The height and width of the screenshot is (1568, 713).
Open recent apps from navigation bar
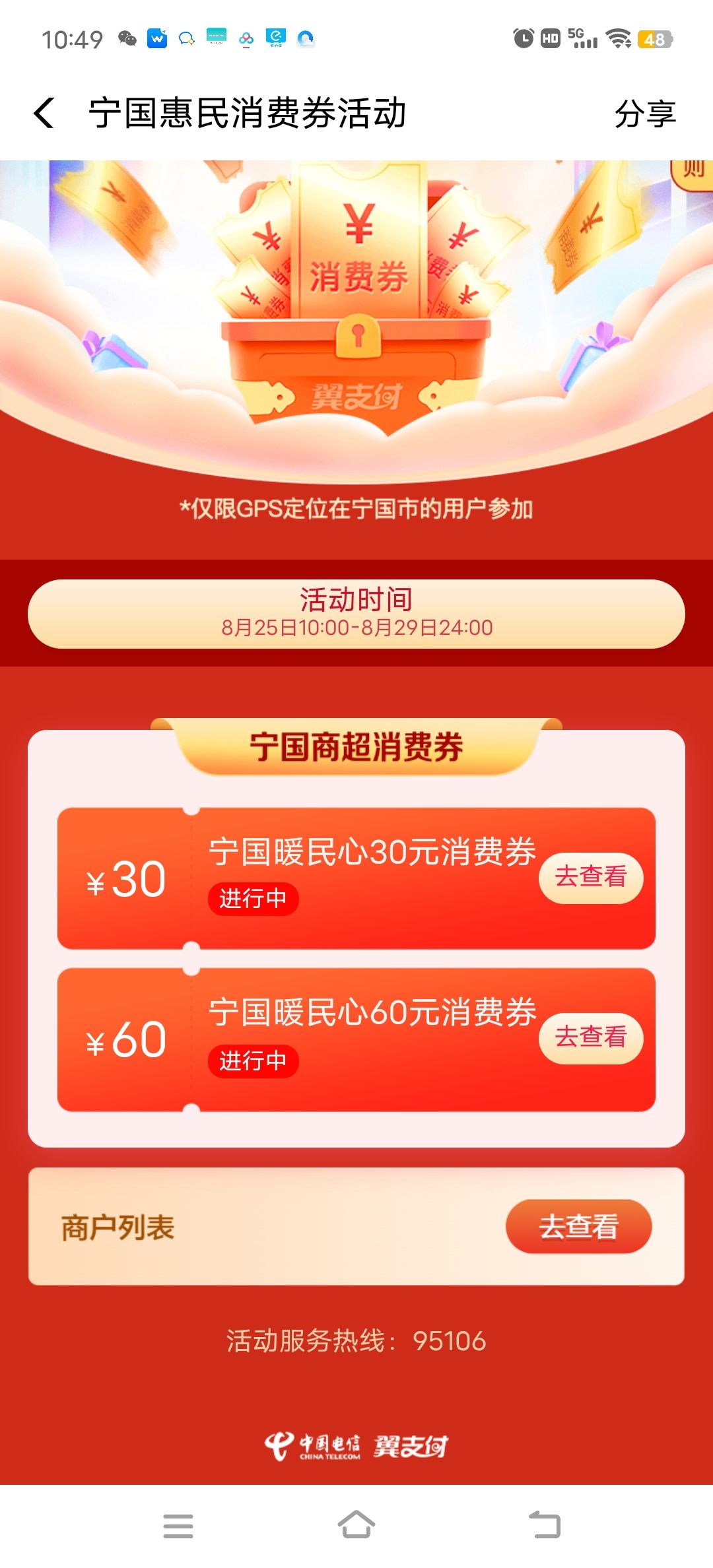click(178, 1526)
